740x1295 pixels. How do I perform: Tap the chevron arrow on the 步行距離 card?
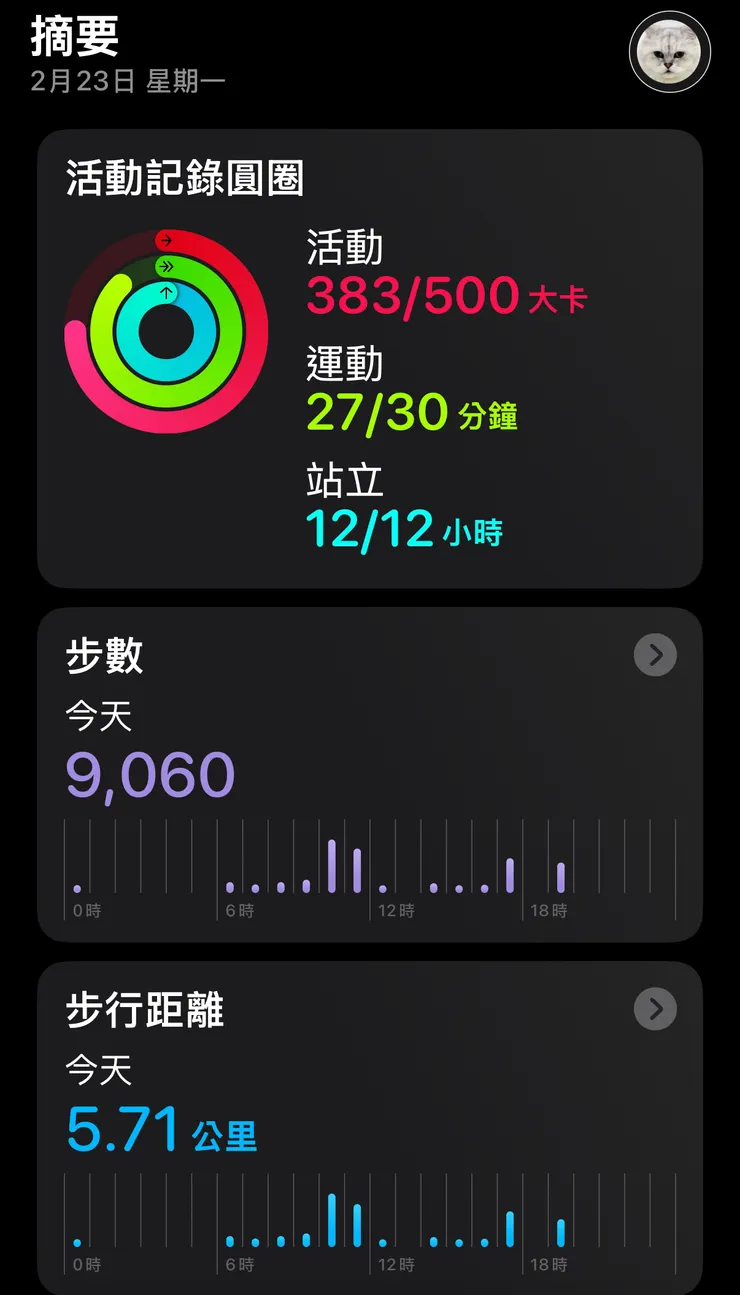tap(655, 1009)
